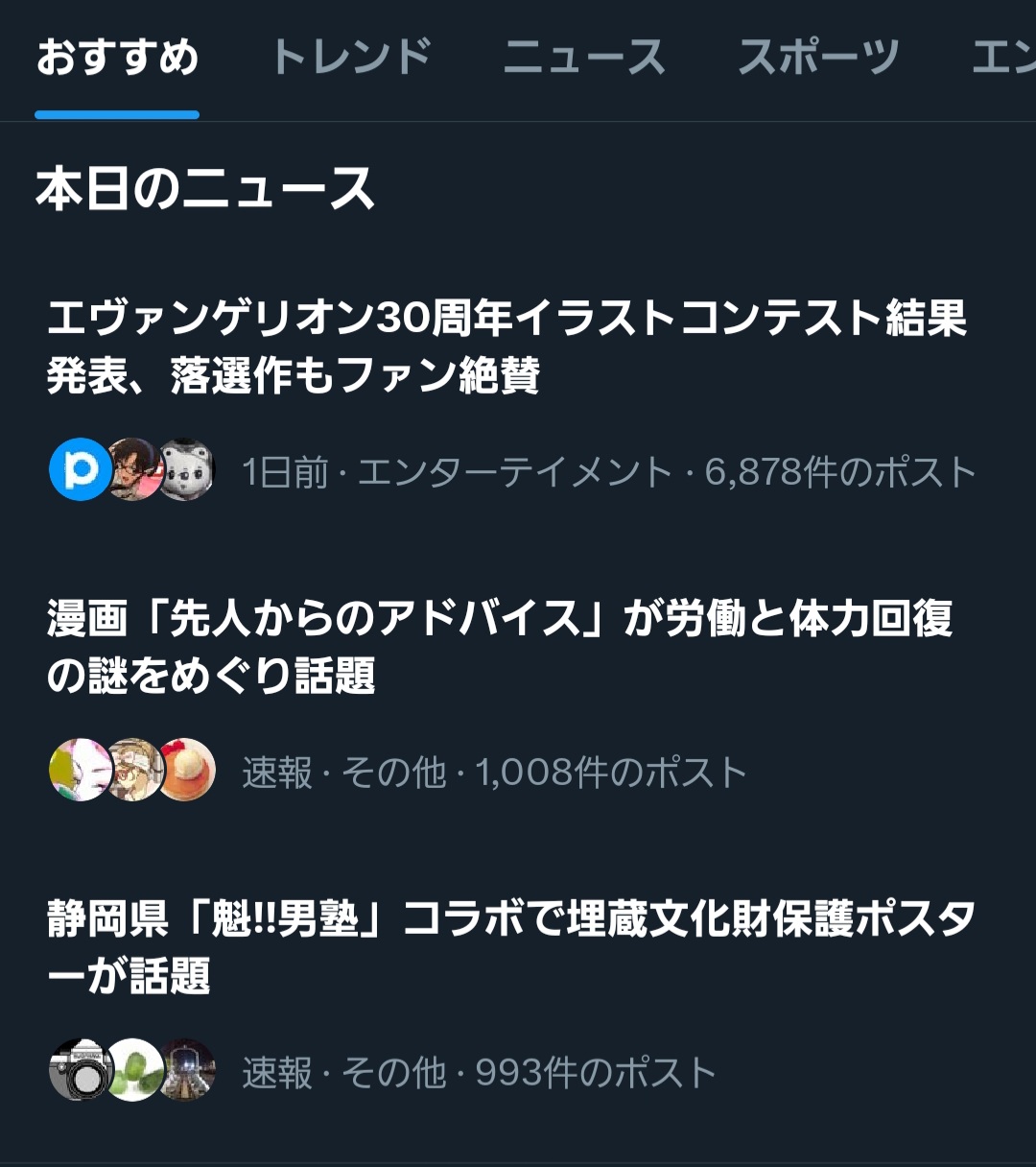This screenshot has height=1167, width=1036.
Task: Open the エヴァンゲリオン30周年 contest news story
Action: coord(506,346)
